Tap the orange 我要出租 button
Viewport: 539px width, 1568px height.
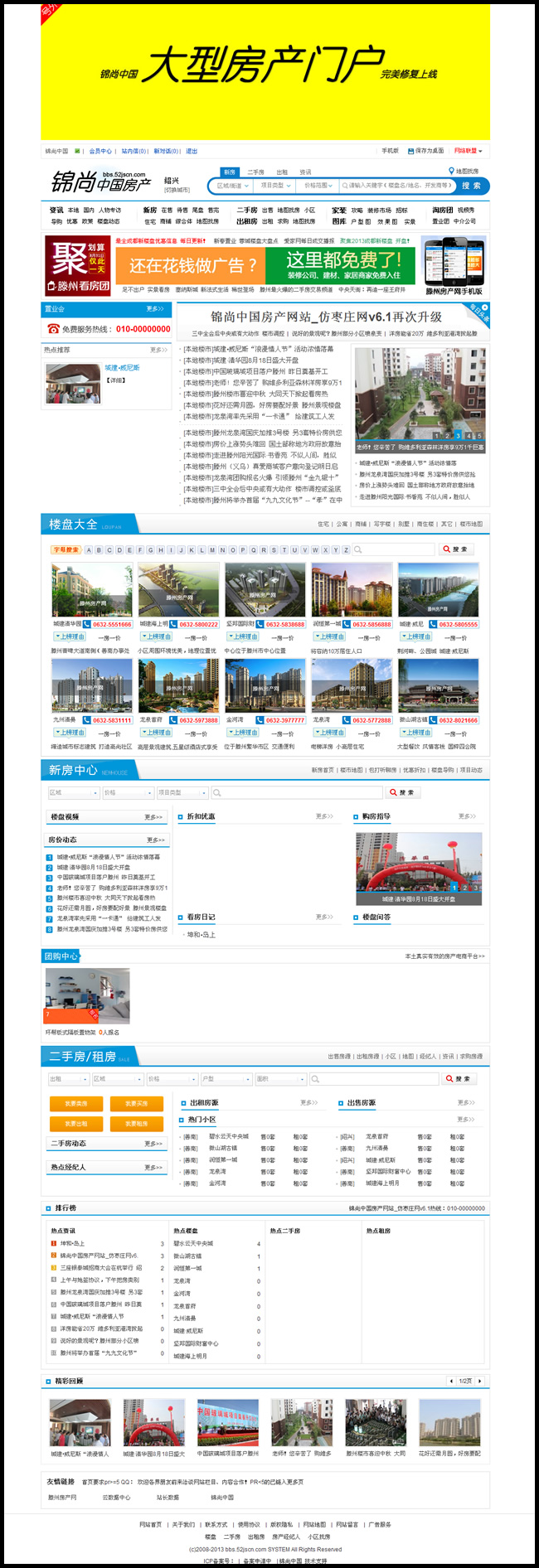tap(76, 1124)
